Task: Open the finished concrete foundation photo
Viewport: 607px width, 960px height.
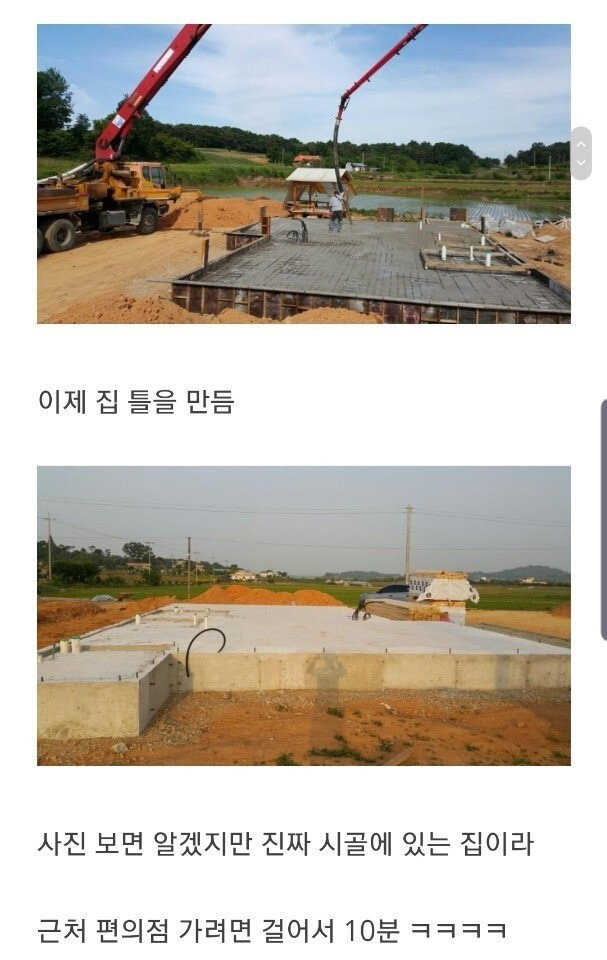Action: click(x=303, y=615)
